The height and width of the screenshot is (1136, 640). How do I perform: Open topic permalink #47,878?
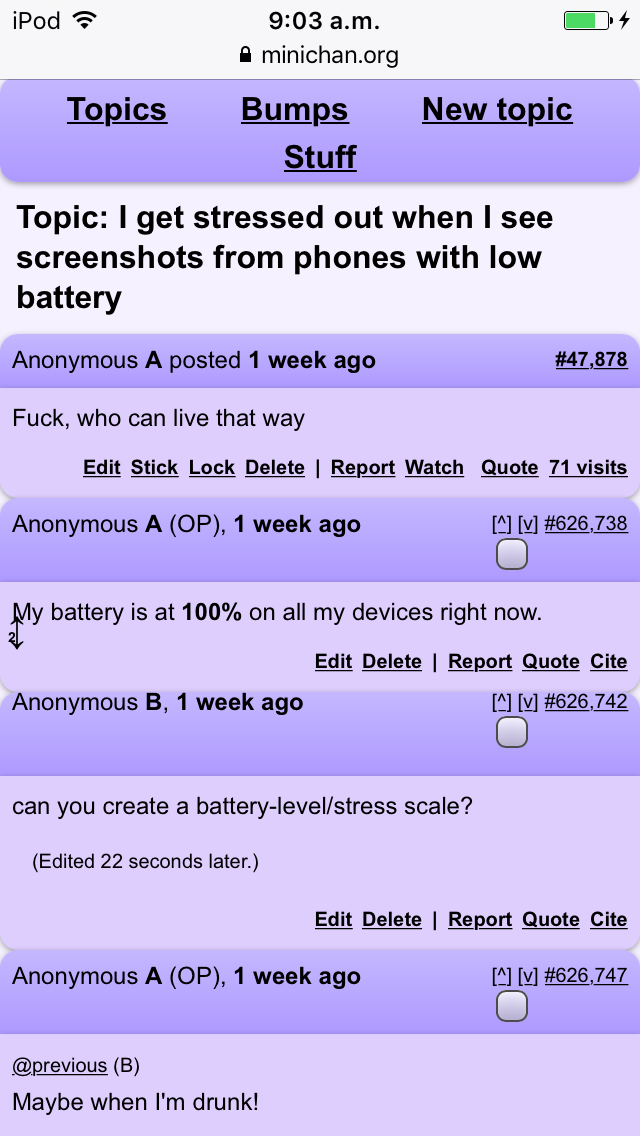(x=591, y=359)
